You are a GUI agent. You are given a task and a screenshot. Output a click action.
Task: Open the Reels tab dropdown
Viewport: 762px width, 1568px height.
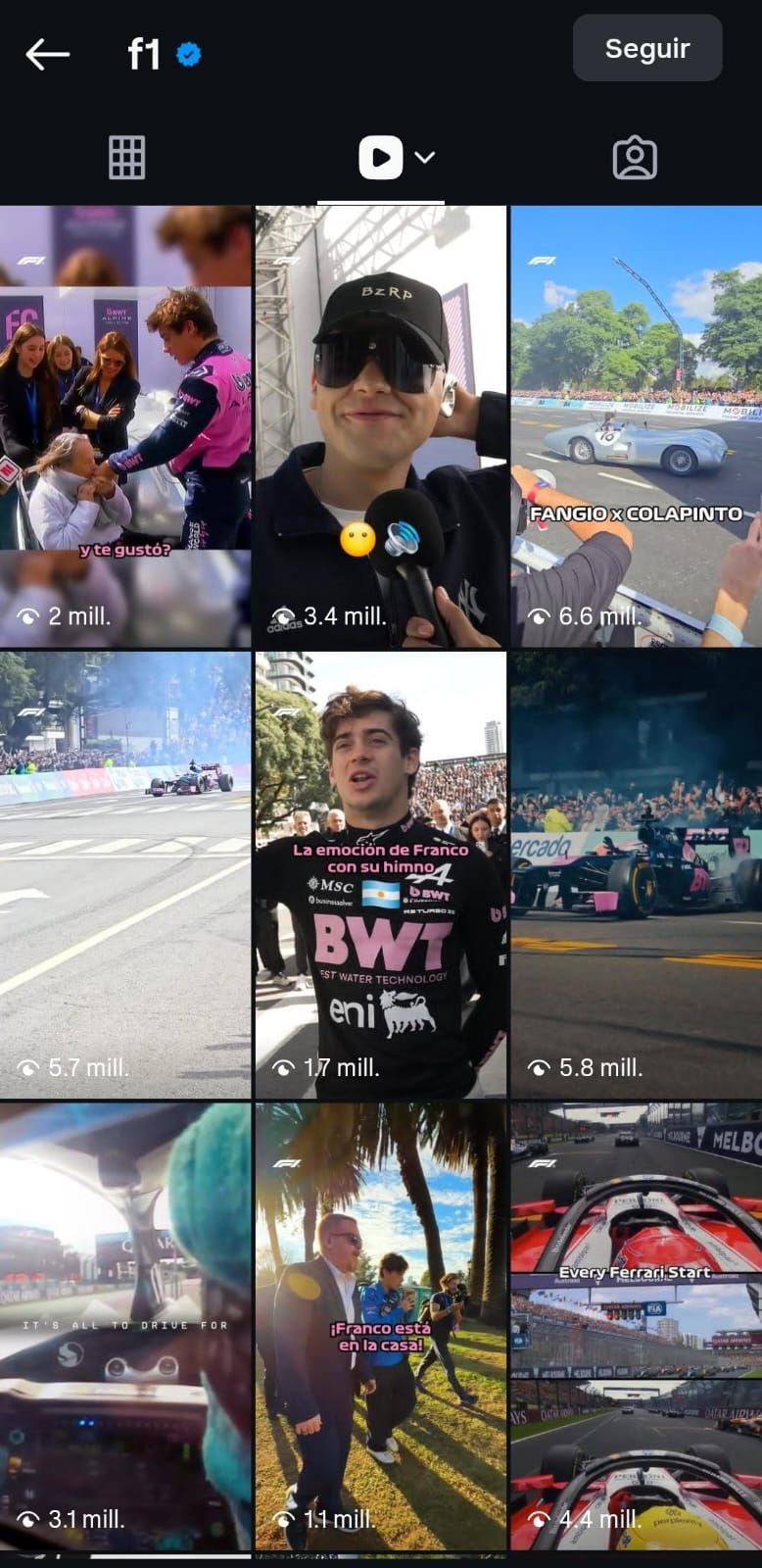click(x=425, y=158)
